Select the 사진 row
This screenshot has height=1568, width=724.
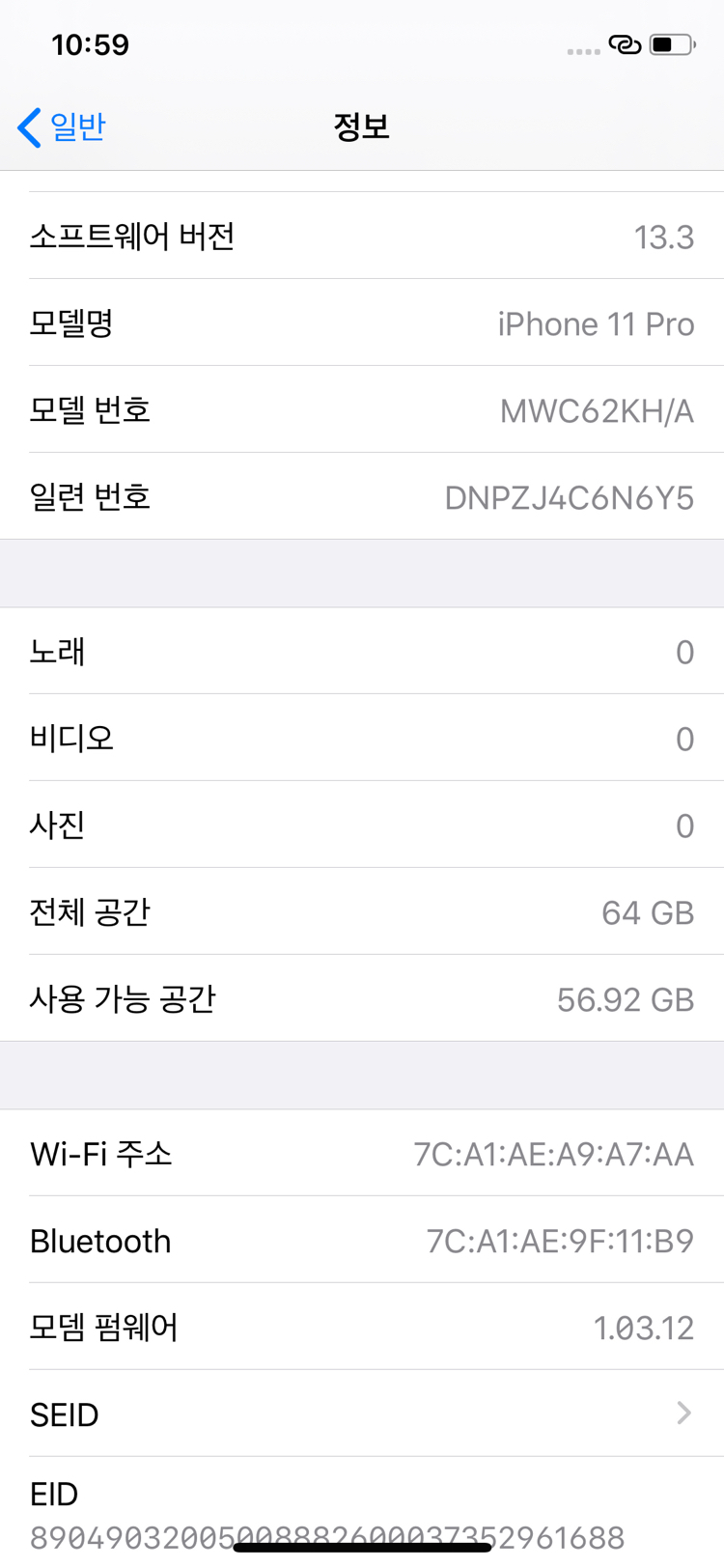[x=362, y=826]
